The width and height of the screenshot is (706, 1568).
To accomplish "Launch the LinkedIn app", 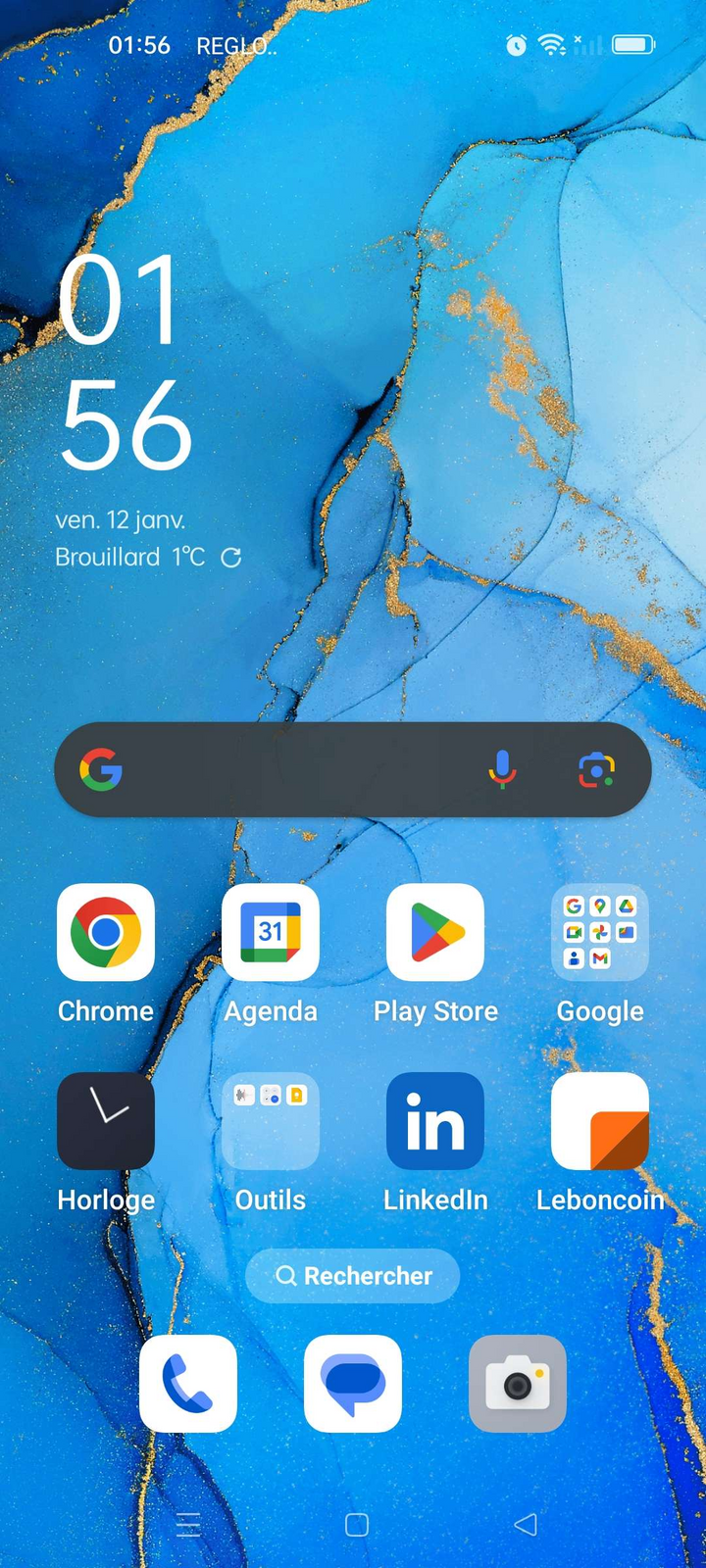I will pyautogui.click(x=435, y=1120).
